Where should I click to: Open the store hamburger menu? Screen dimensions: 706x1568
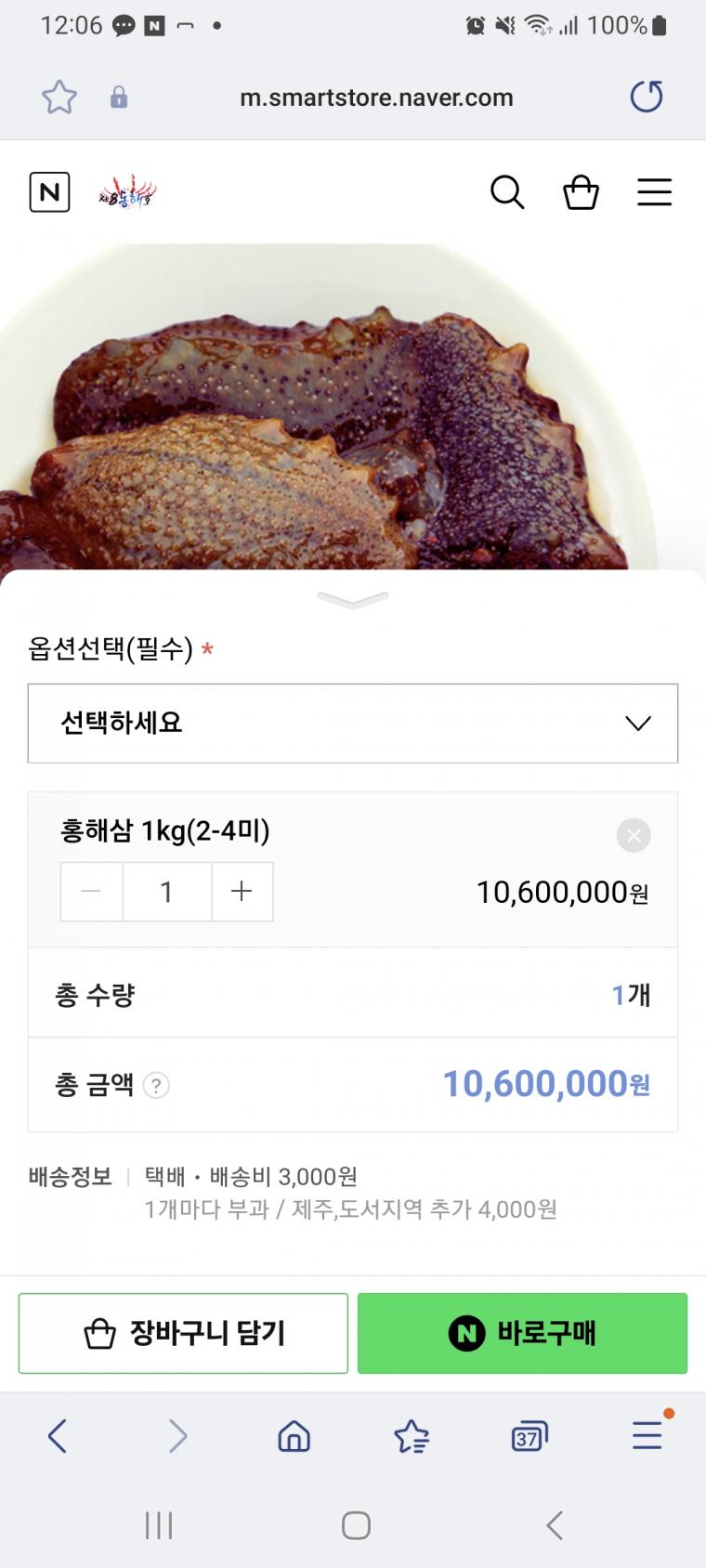pos(654,192)
